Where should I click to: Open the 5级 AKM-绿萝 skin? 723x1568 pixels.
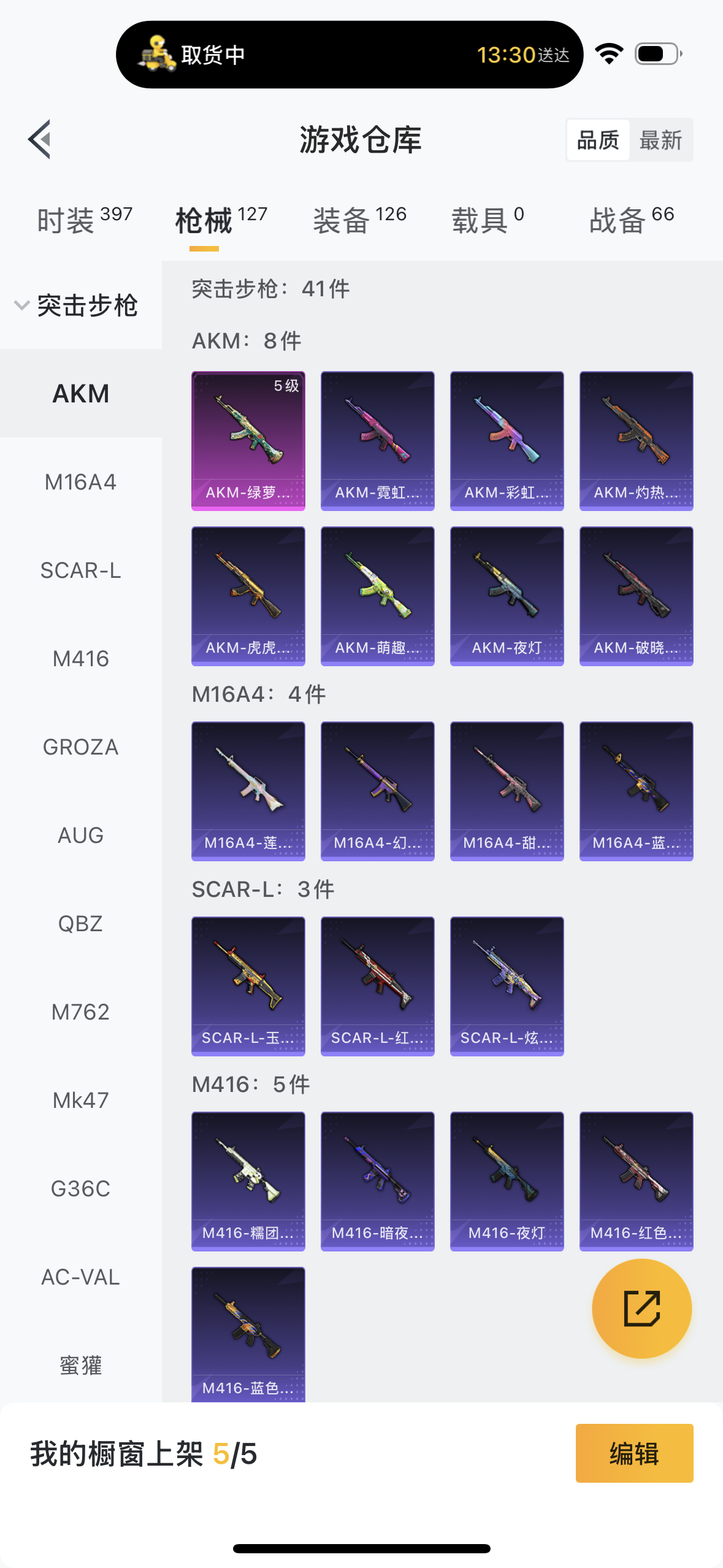[248, 440]
